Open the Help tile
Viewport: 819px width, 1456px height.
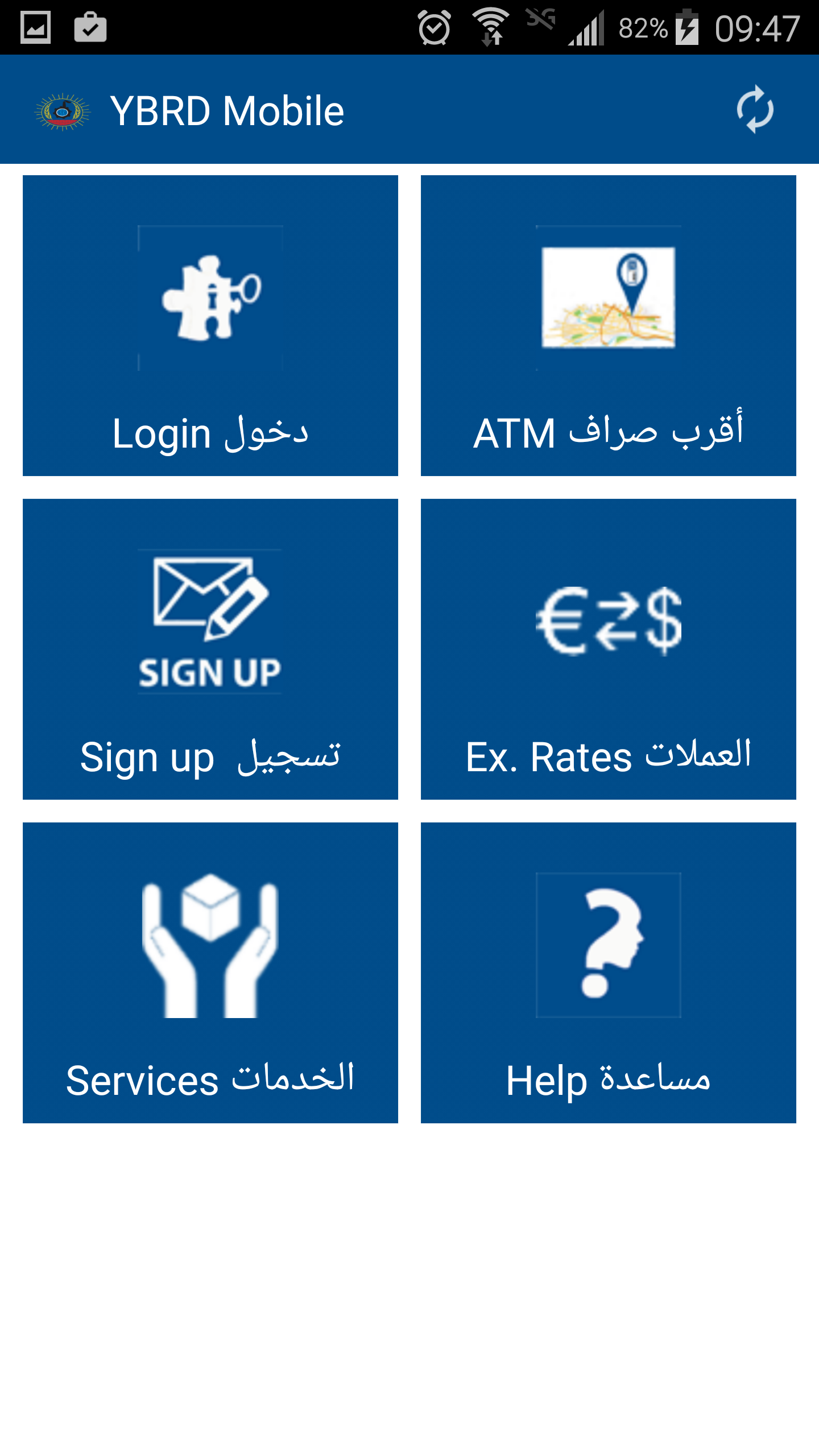(x=609, y=973)
